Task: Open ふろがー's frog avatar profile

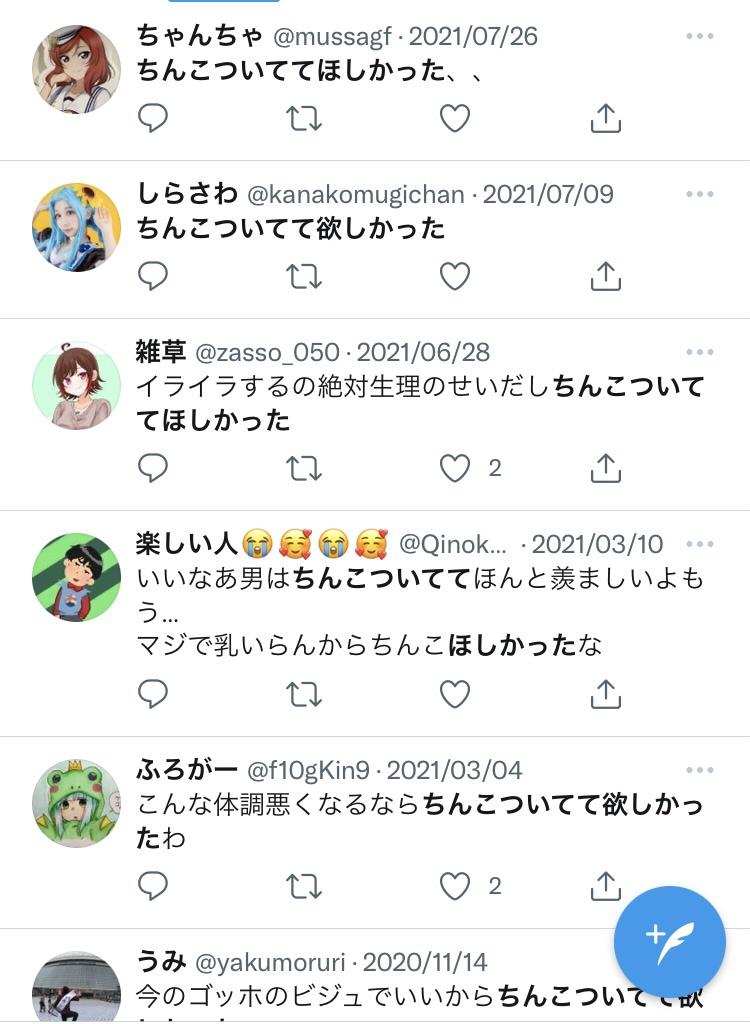Action: point(77,803)
